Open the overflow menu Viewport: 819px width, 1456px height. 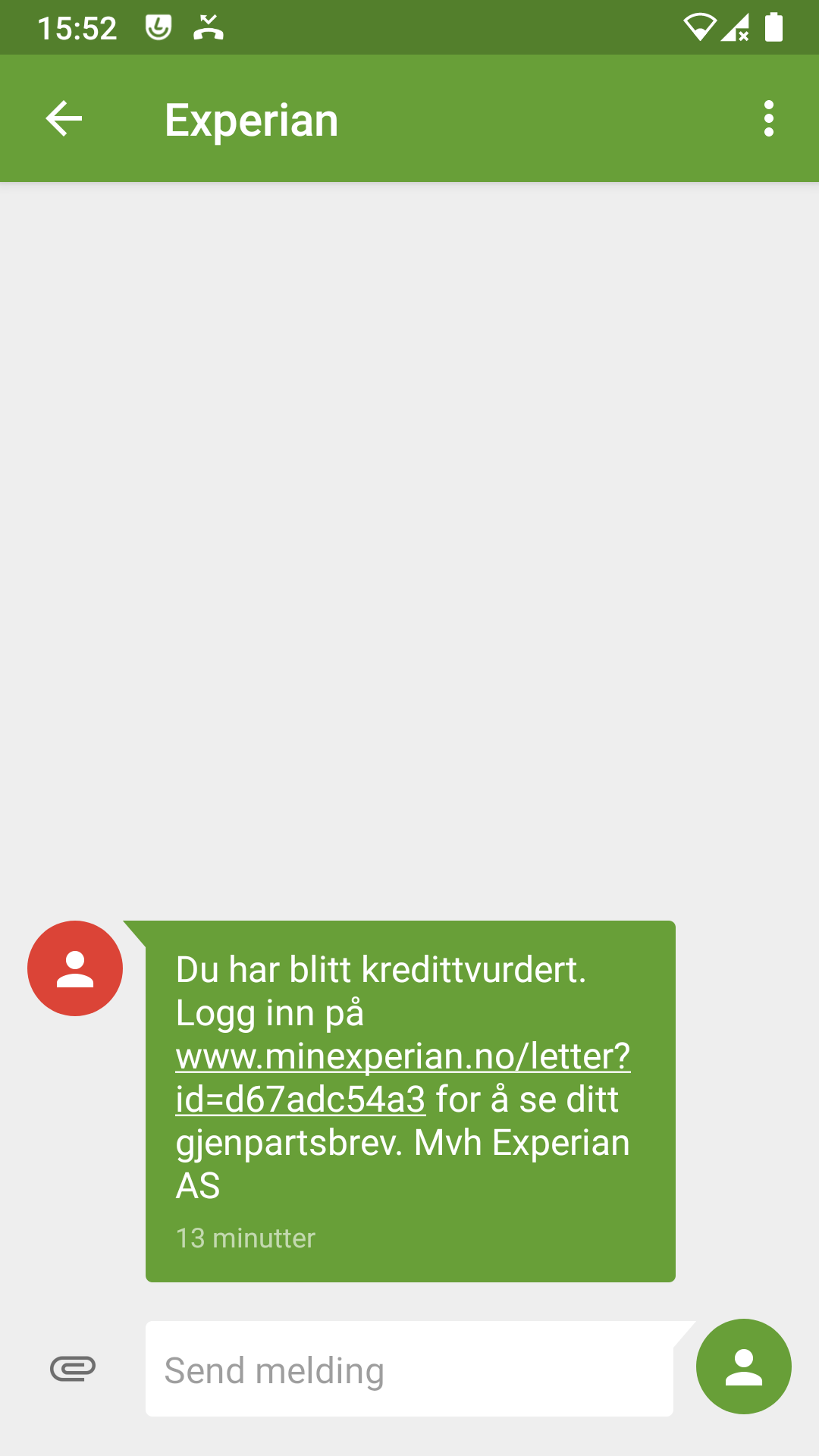pos(769,119)
